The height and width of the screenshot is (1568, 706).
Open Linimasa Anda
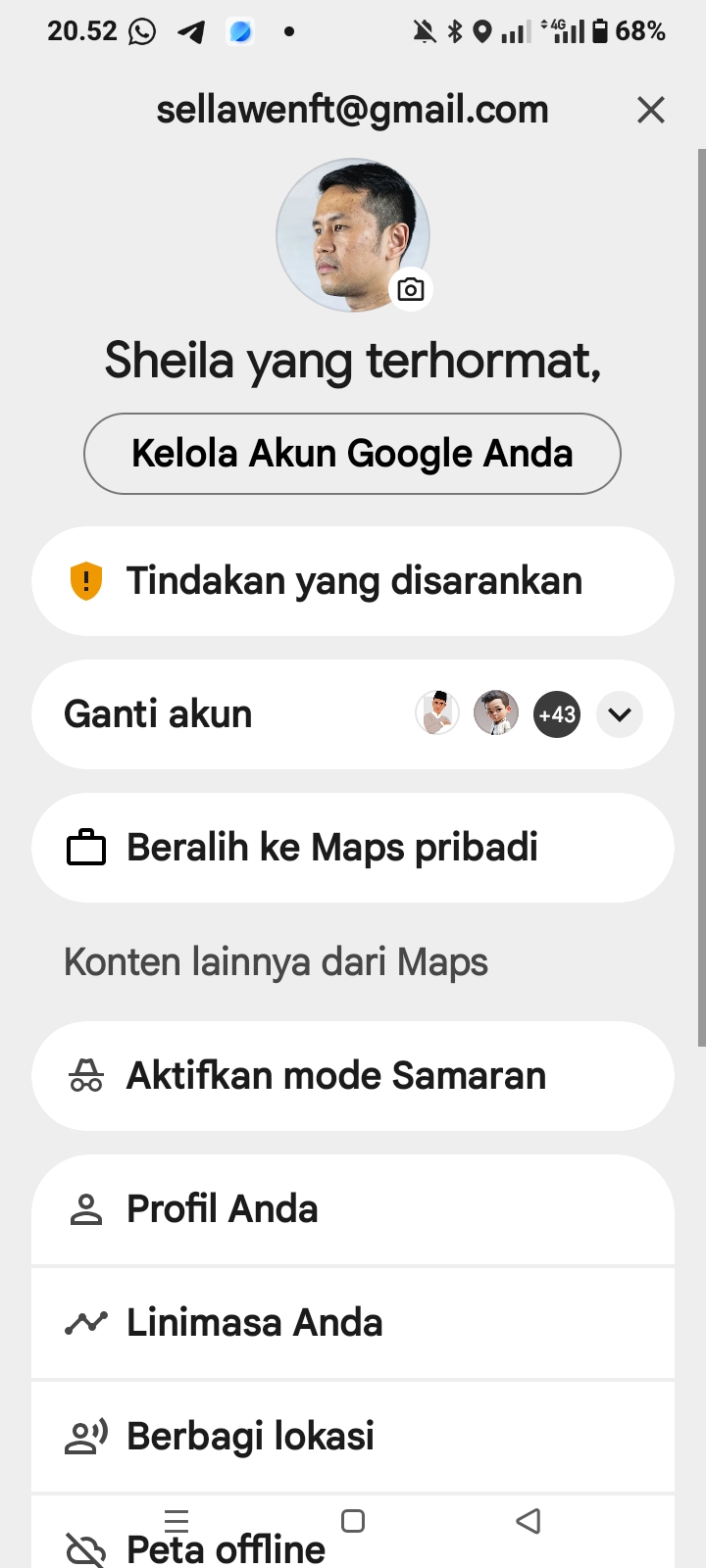(352, 1323)
